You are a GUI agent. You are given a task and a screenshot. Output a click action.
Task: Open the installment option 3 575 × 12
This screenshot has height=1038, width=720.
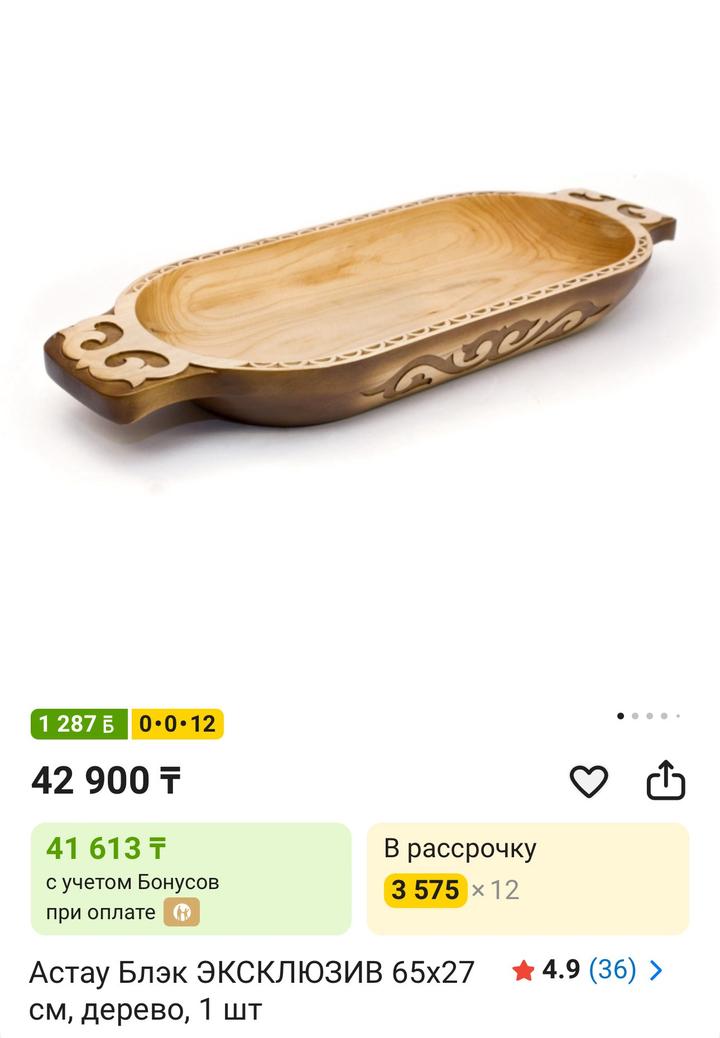coord(527,878)
